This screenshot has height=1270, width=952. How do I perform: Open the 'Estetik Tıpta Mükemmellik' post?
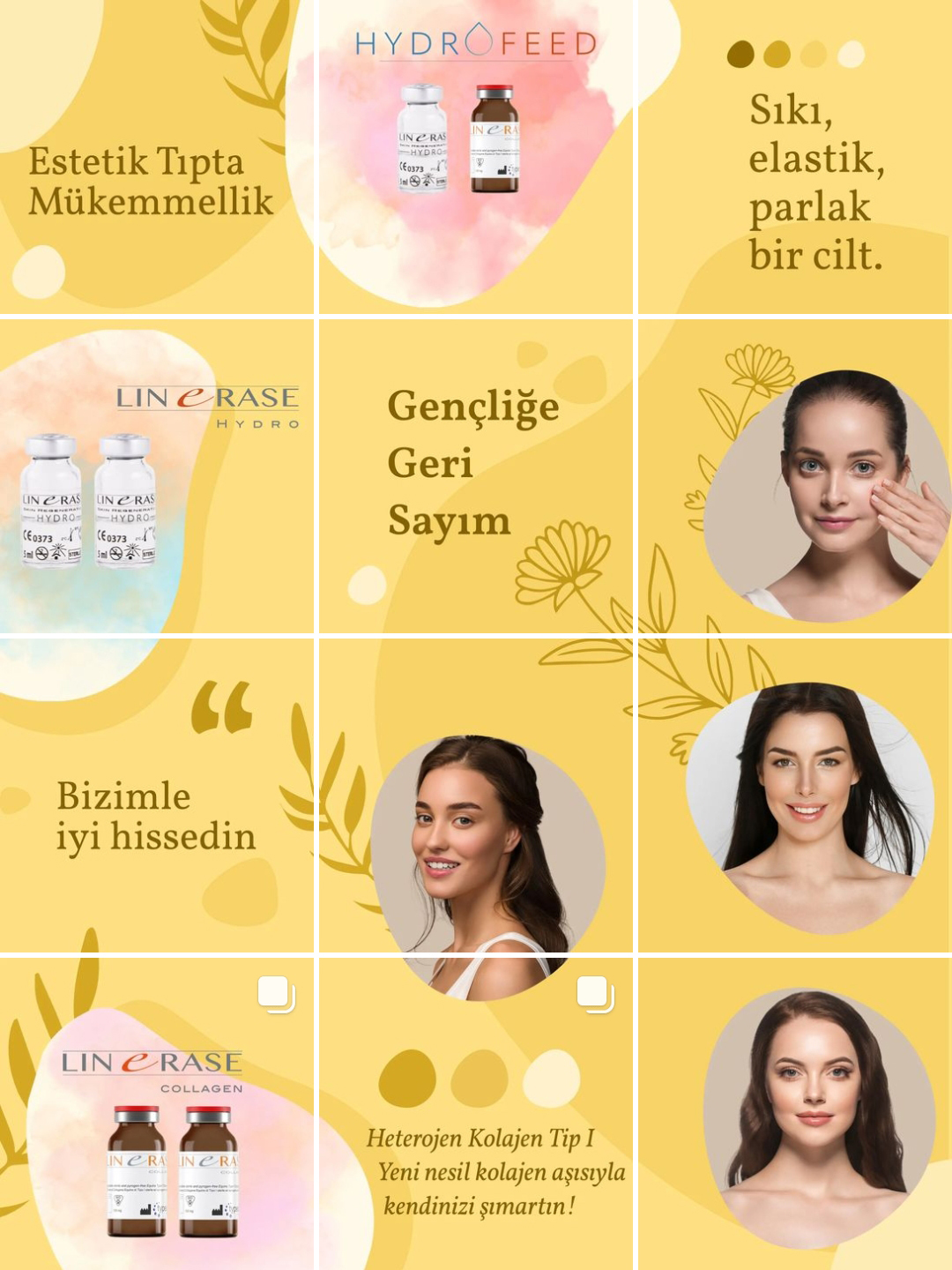pyautogui.click(x=156, y=156)
